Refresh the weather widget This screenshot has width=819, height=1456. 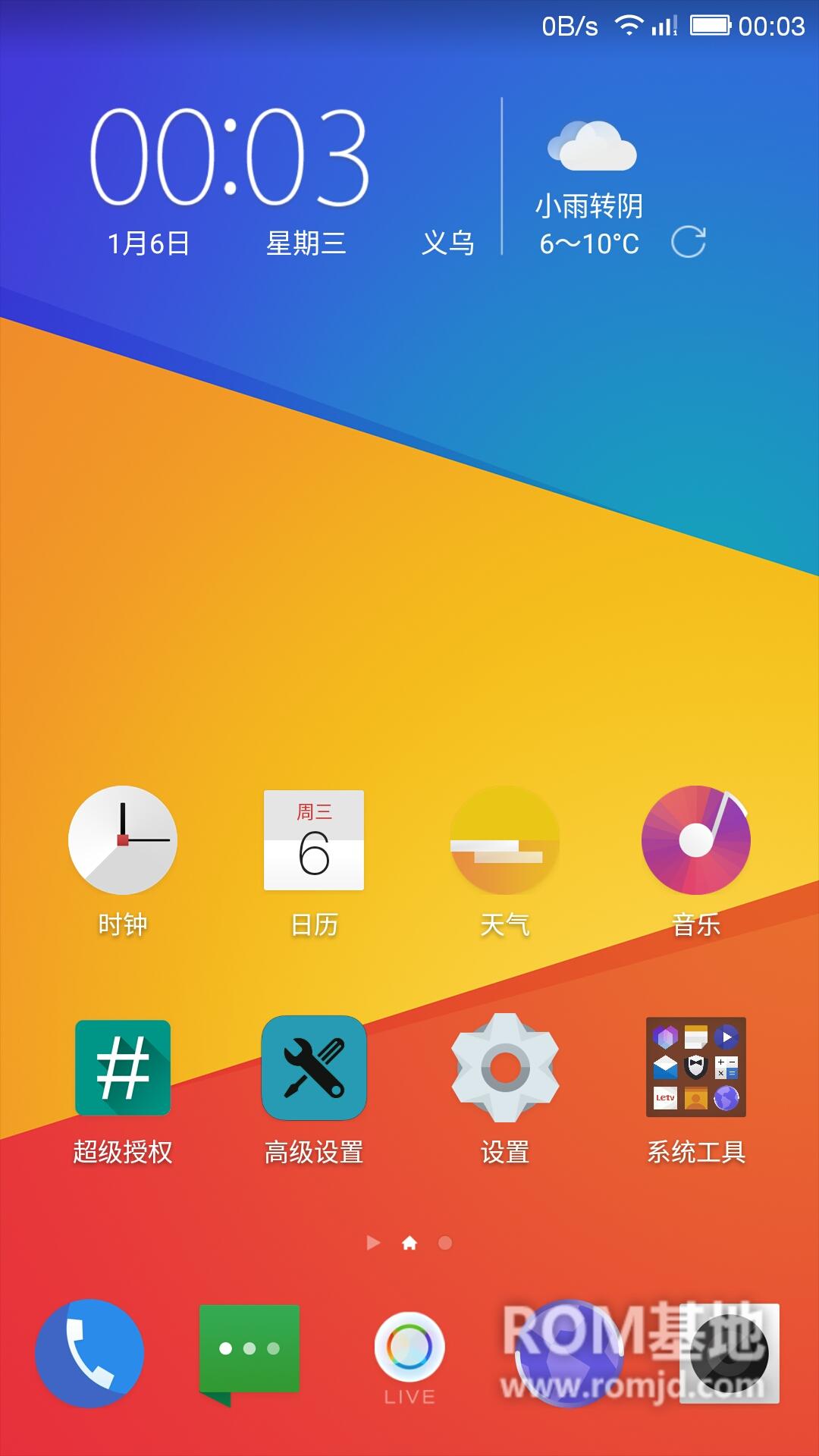point(689,243)
